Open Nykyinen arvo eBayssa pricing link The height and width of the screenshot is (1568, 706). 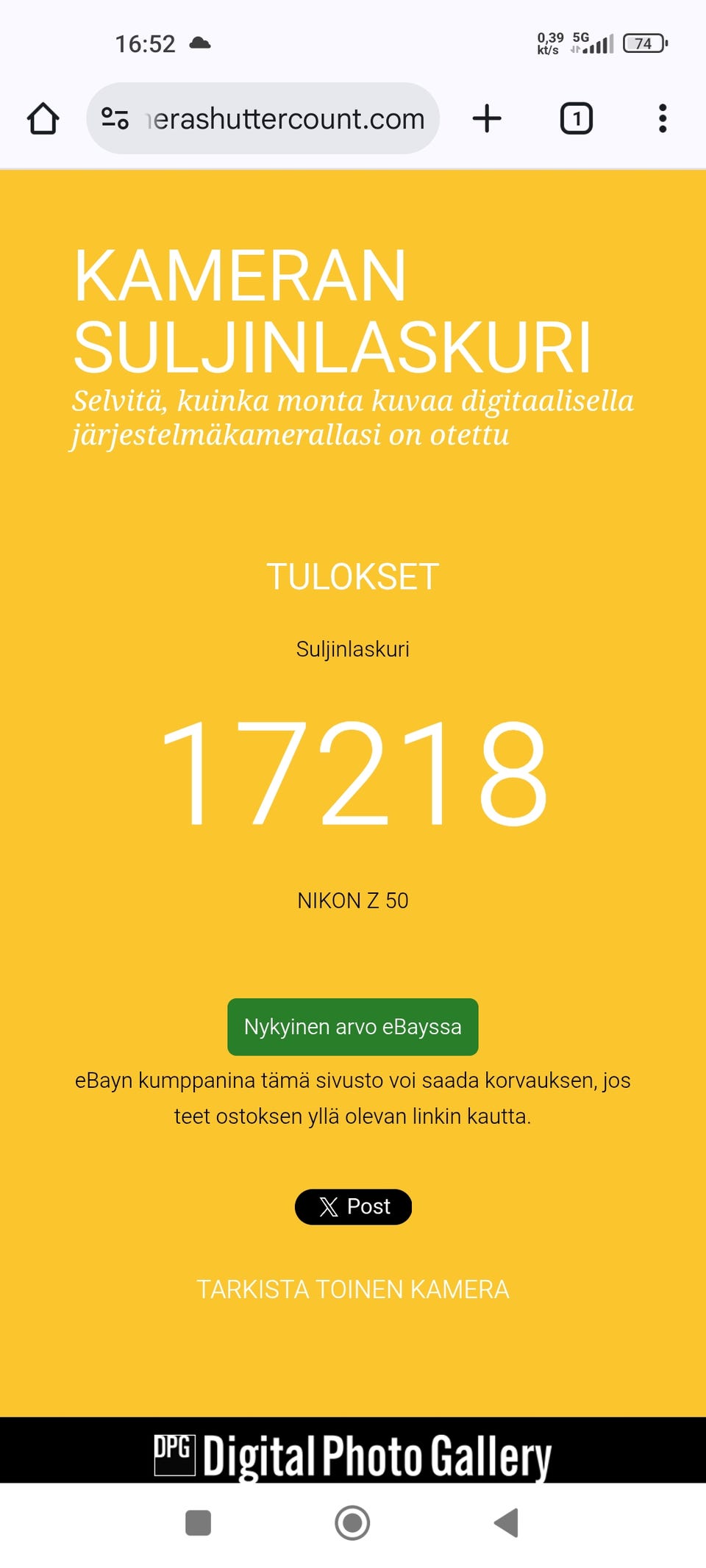[353, 1026]
